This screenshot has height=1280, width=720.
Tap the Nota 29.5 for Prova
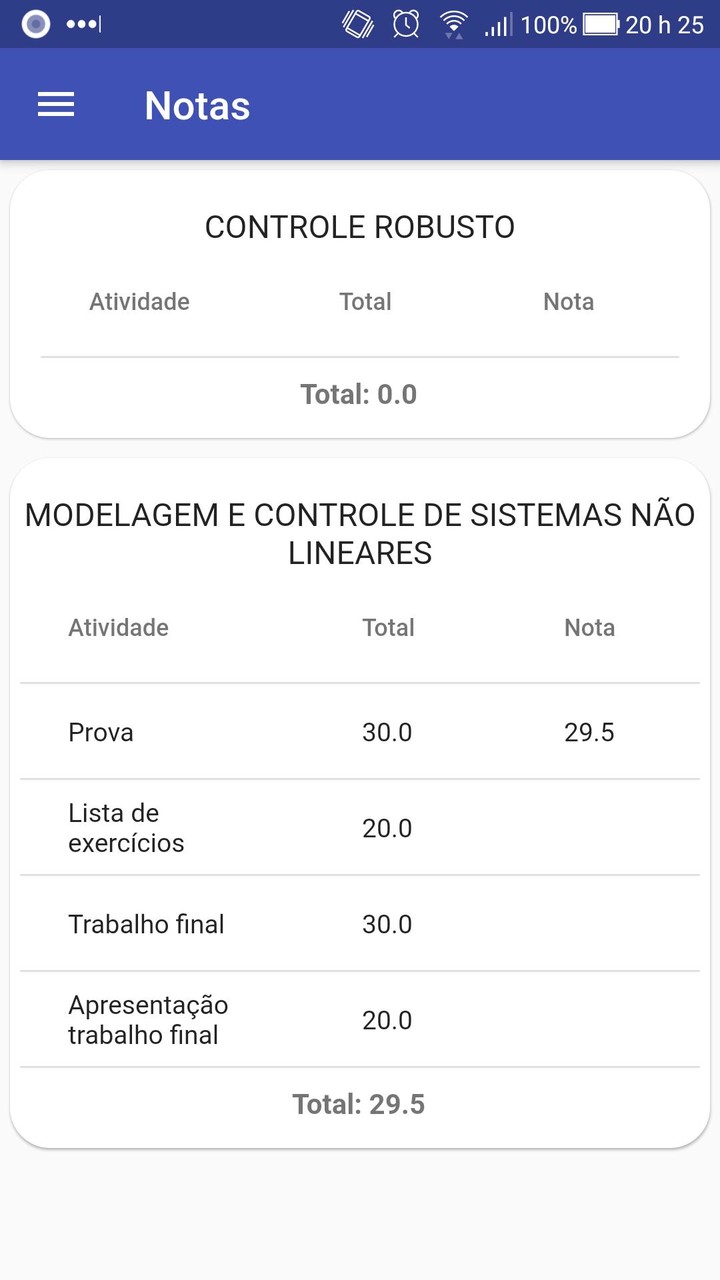(x=591, y=731)
